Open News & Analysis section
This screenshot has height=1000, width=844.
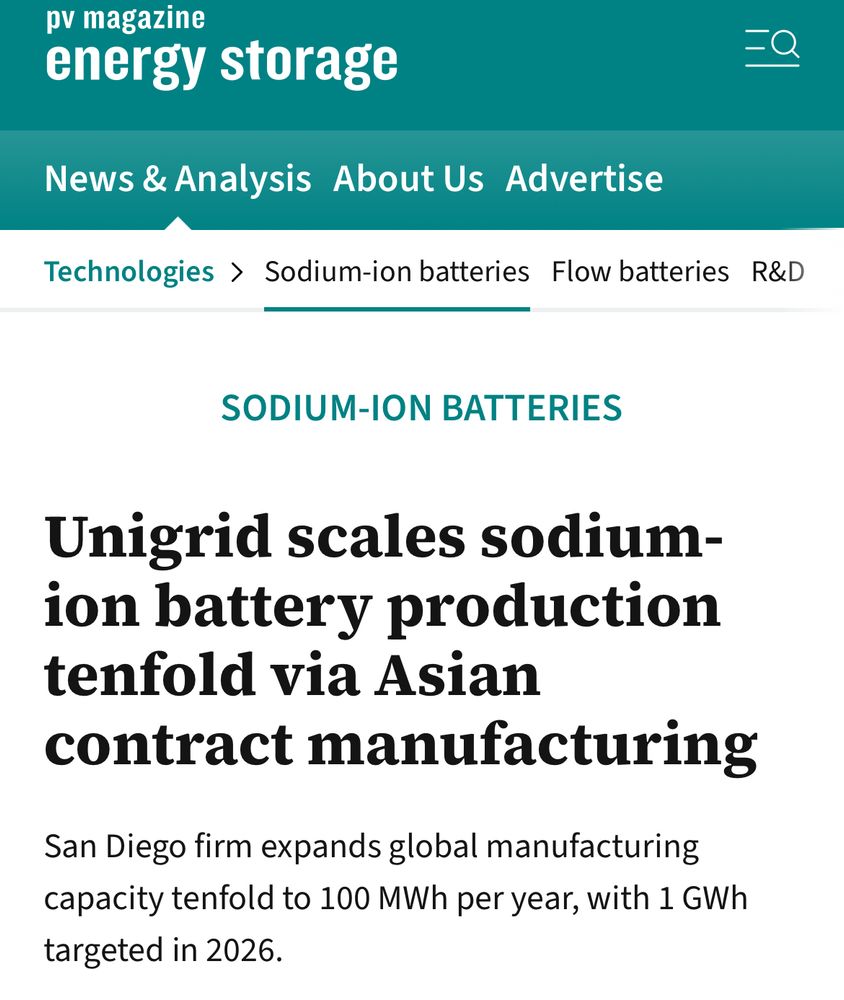[178, 179]
